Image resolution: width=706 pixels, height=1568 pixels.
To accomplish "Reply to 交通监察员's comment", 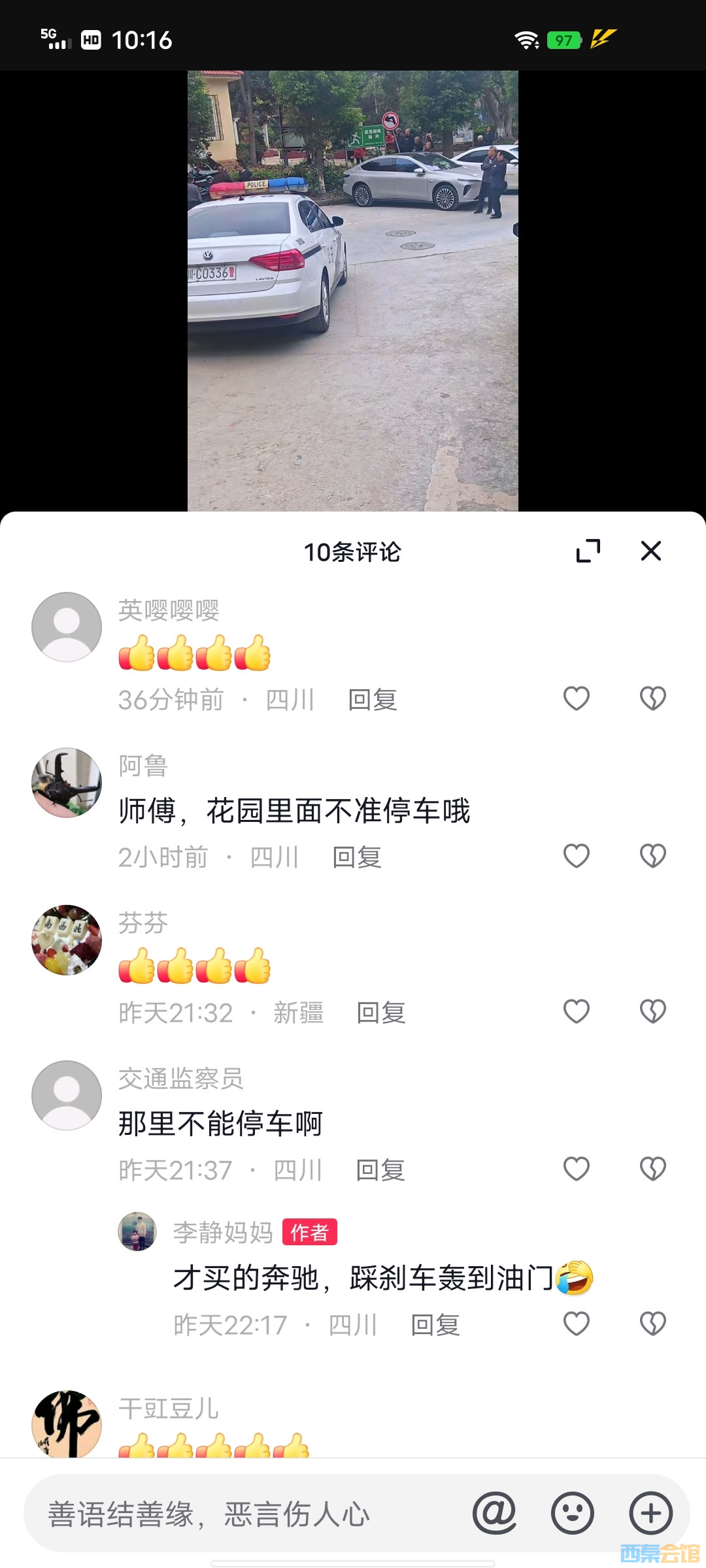I will pos(380,1169).
